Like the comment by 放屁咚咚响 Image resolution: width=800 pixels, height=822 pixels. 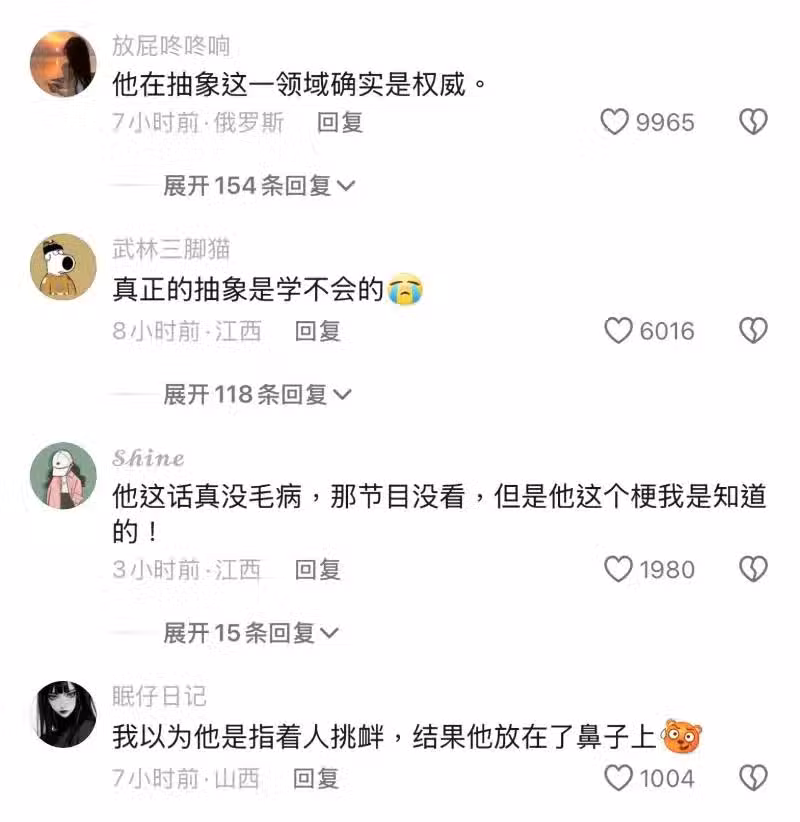click(615, 123)
